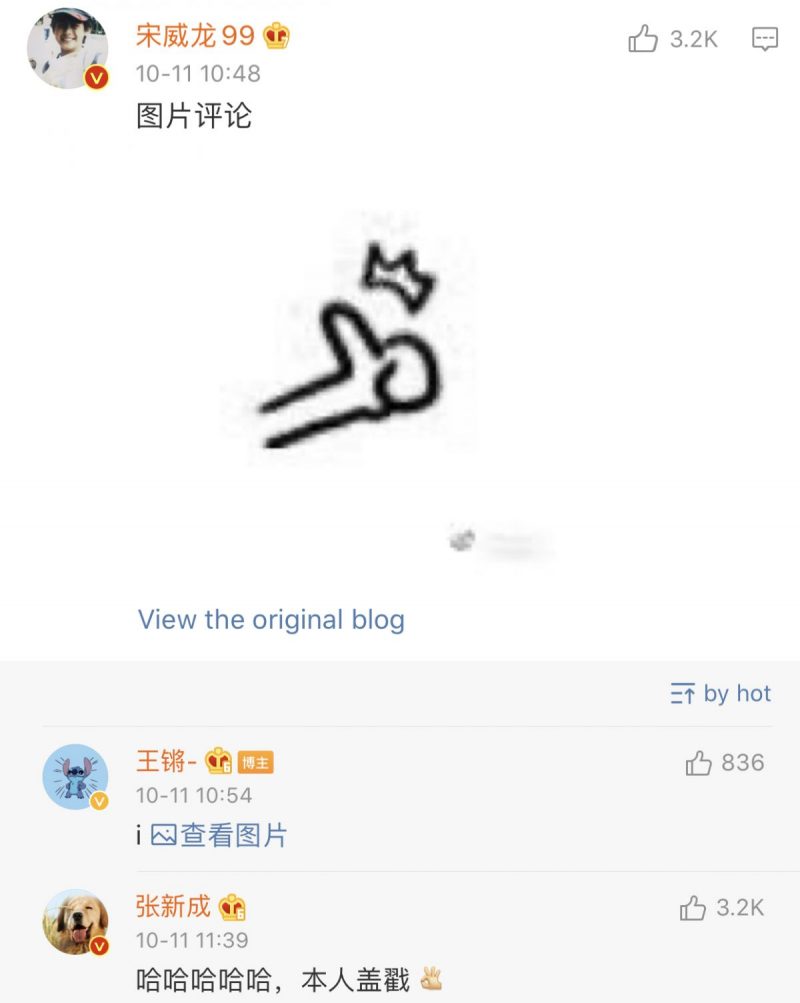The image size is (800, 1003).
Task: Open the crown comment image
Action: coord(350,345)
